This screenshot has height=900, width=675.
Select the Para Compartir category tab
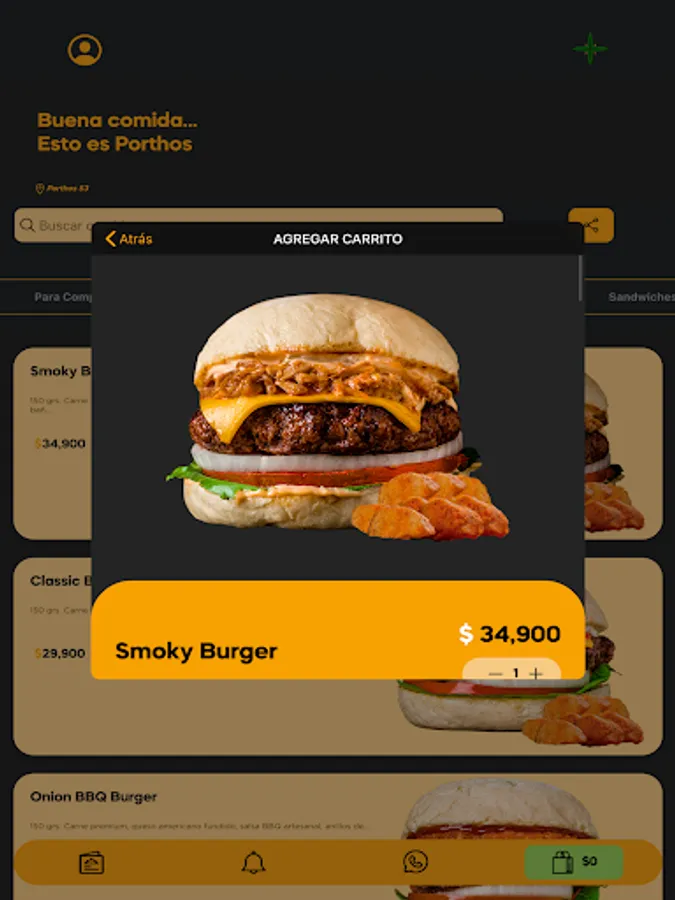click(63, 297)
